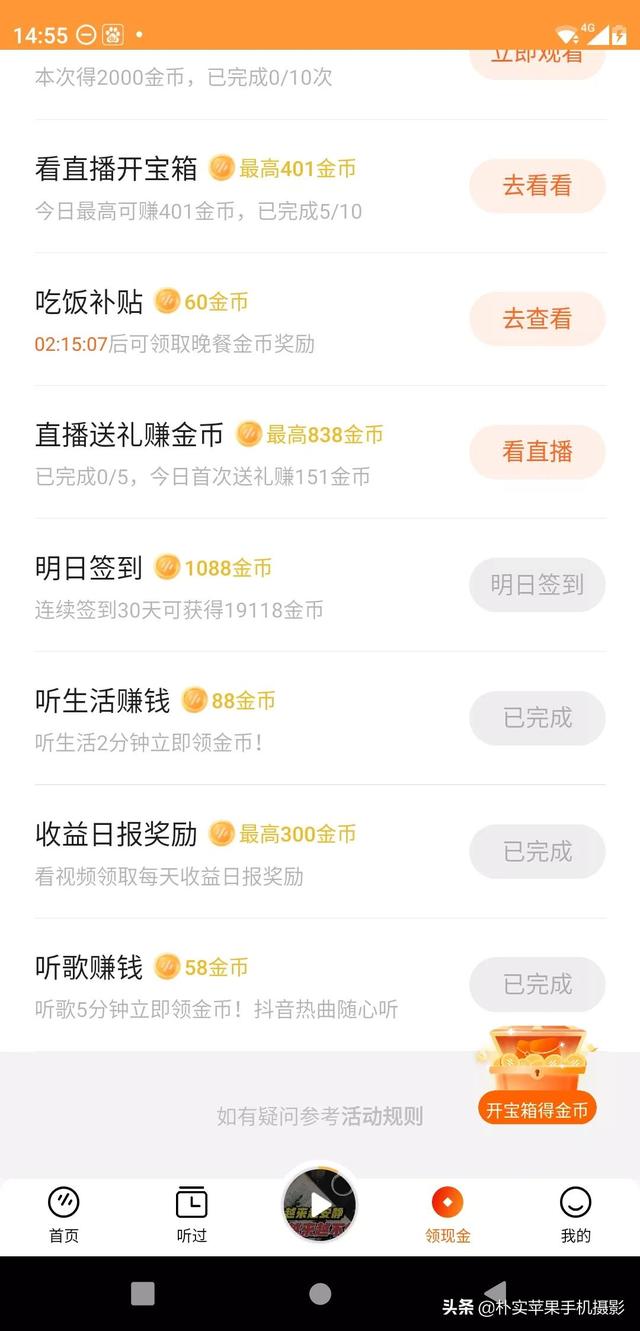
Task: Tap 已完成 beside 收益日报奖励
Action: pos(537,852)
